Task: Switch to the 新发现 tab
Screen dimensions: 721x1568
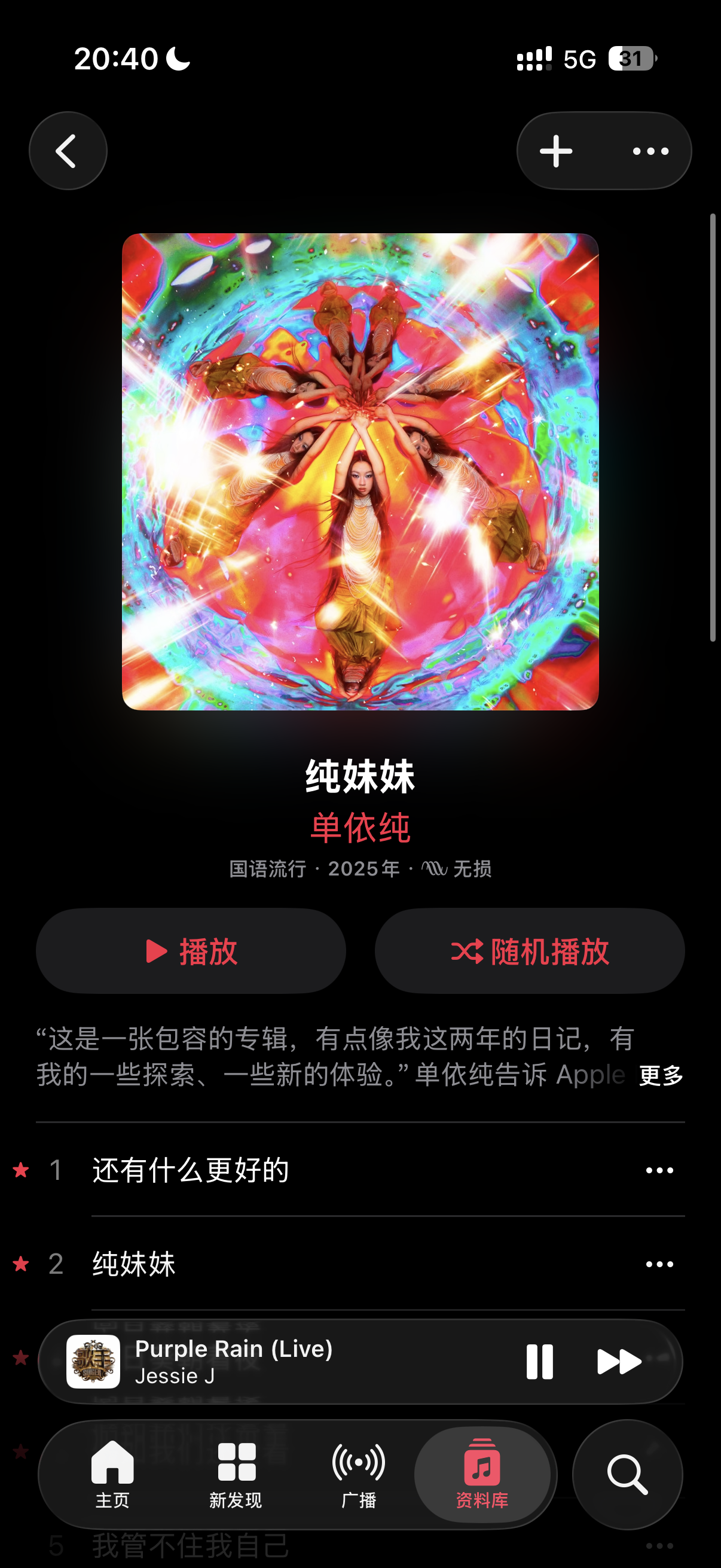Action: tap(236, 1474)
